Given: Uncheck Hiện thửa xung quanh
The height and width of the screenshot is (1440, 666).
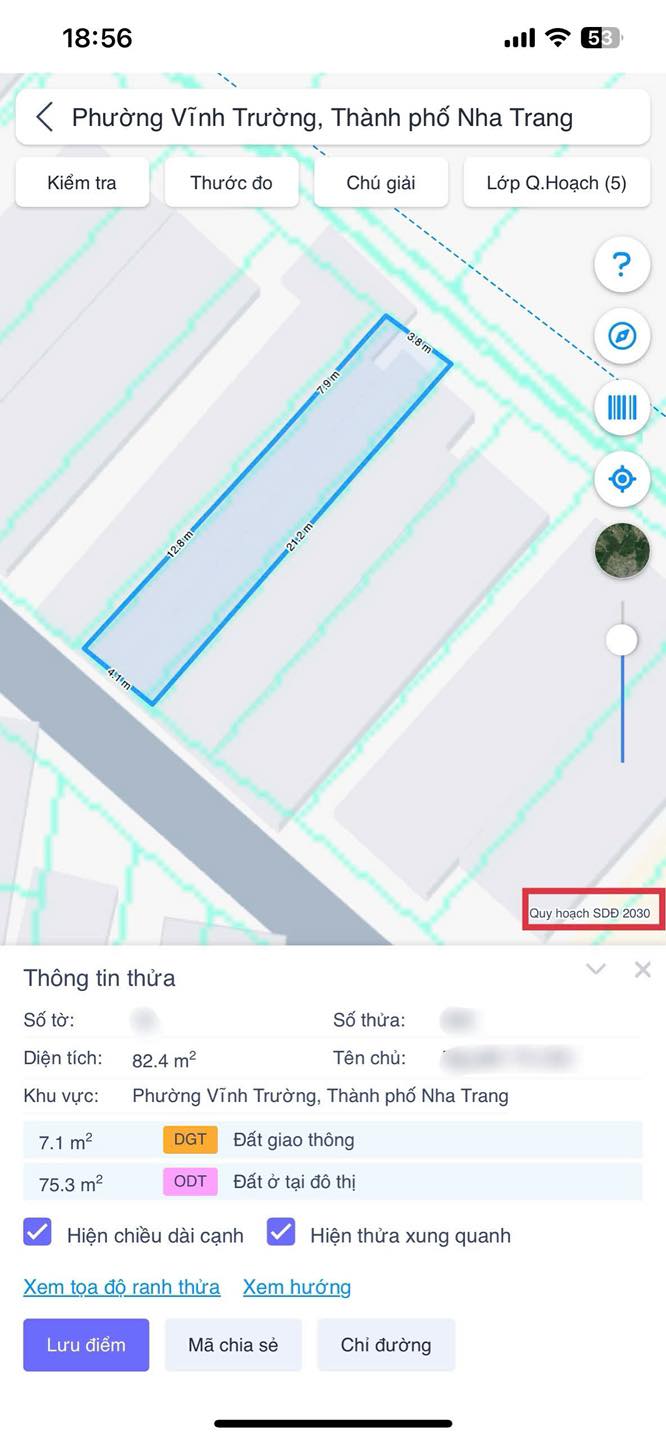Looking at the screenshot, I should pyautogui.click(x=281, y=1232).
